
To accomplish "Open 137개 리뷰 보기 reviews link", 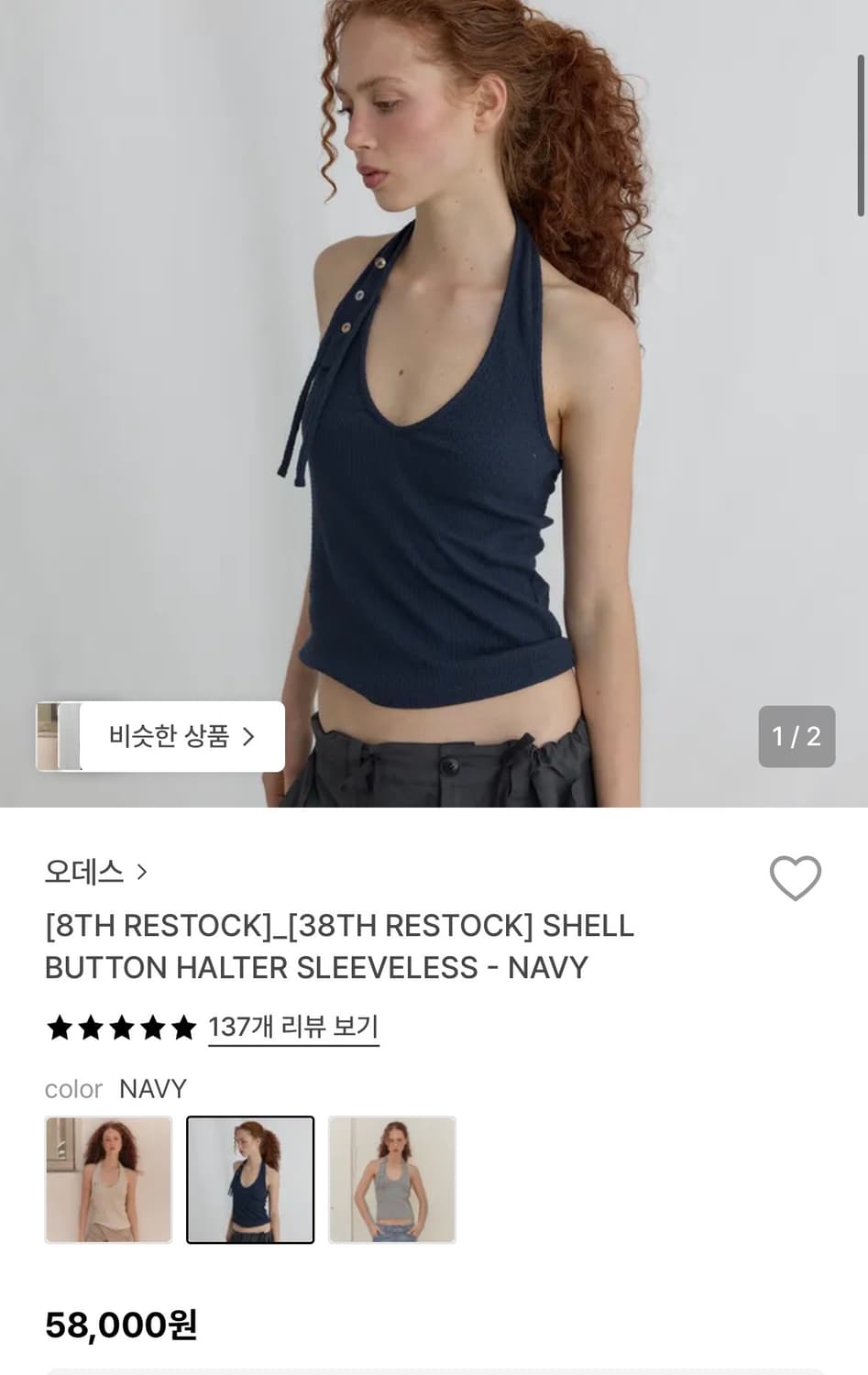I will coord(293,1028).
